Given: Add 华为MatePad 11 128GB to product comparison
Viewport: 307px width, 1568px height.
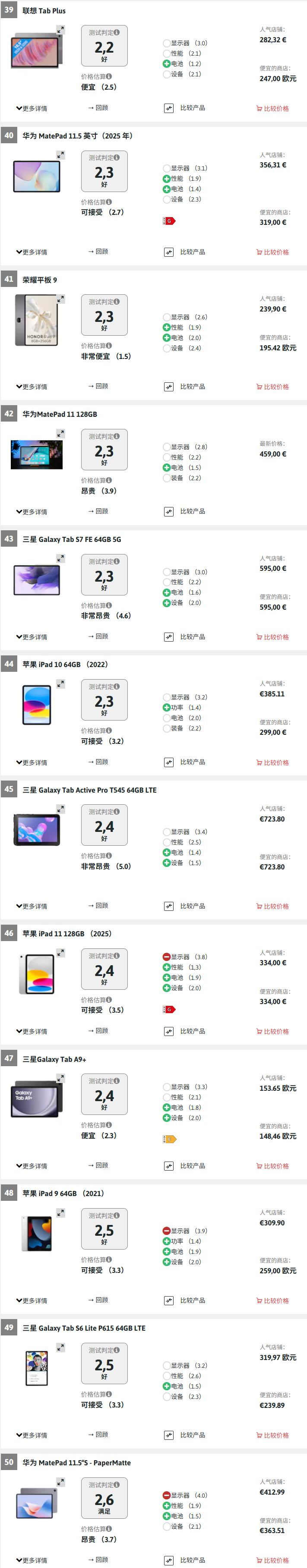Looking at the screenshot, I should point(184,511).
